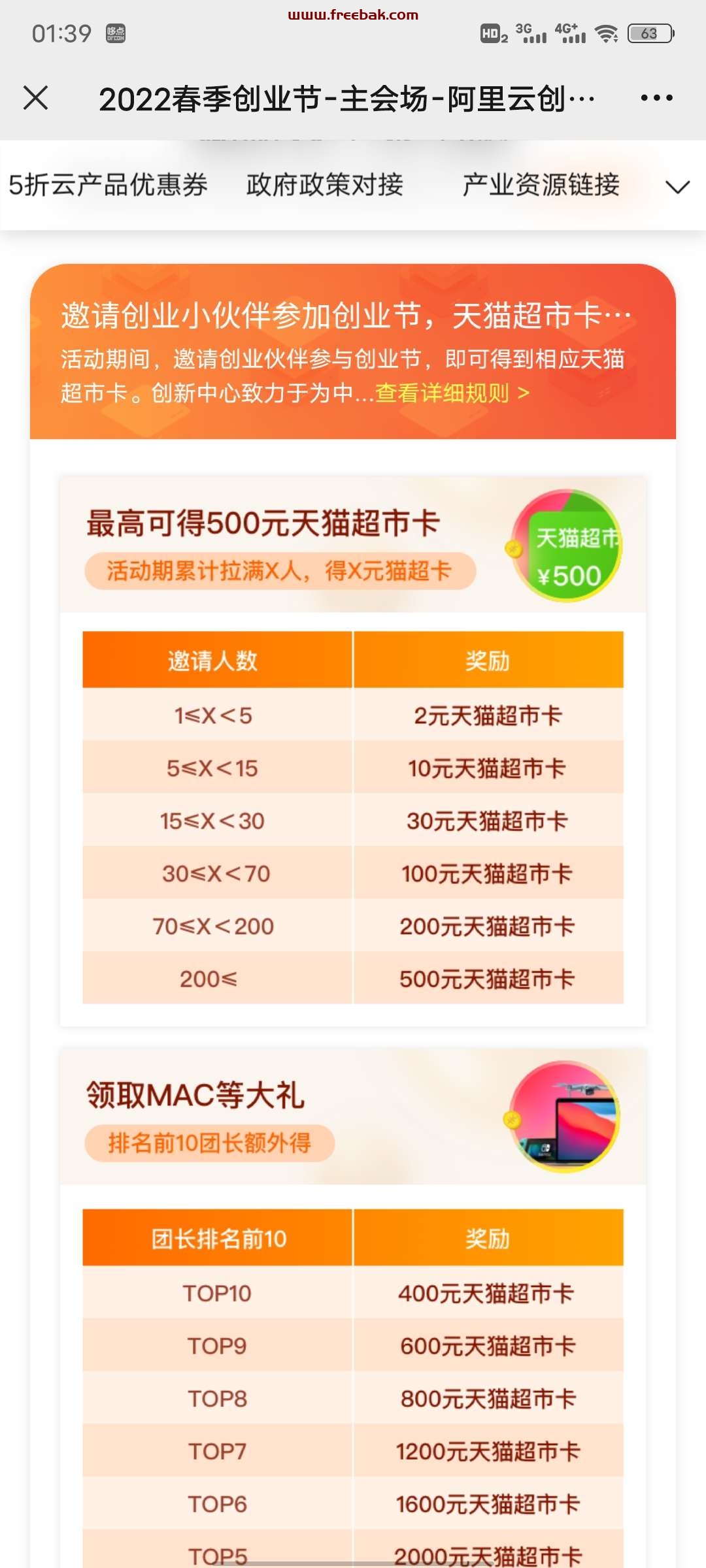Go to 产业资源链接 tab

coord(541,185)
